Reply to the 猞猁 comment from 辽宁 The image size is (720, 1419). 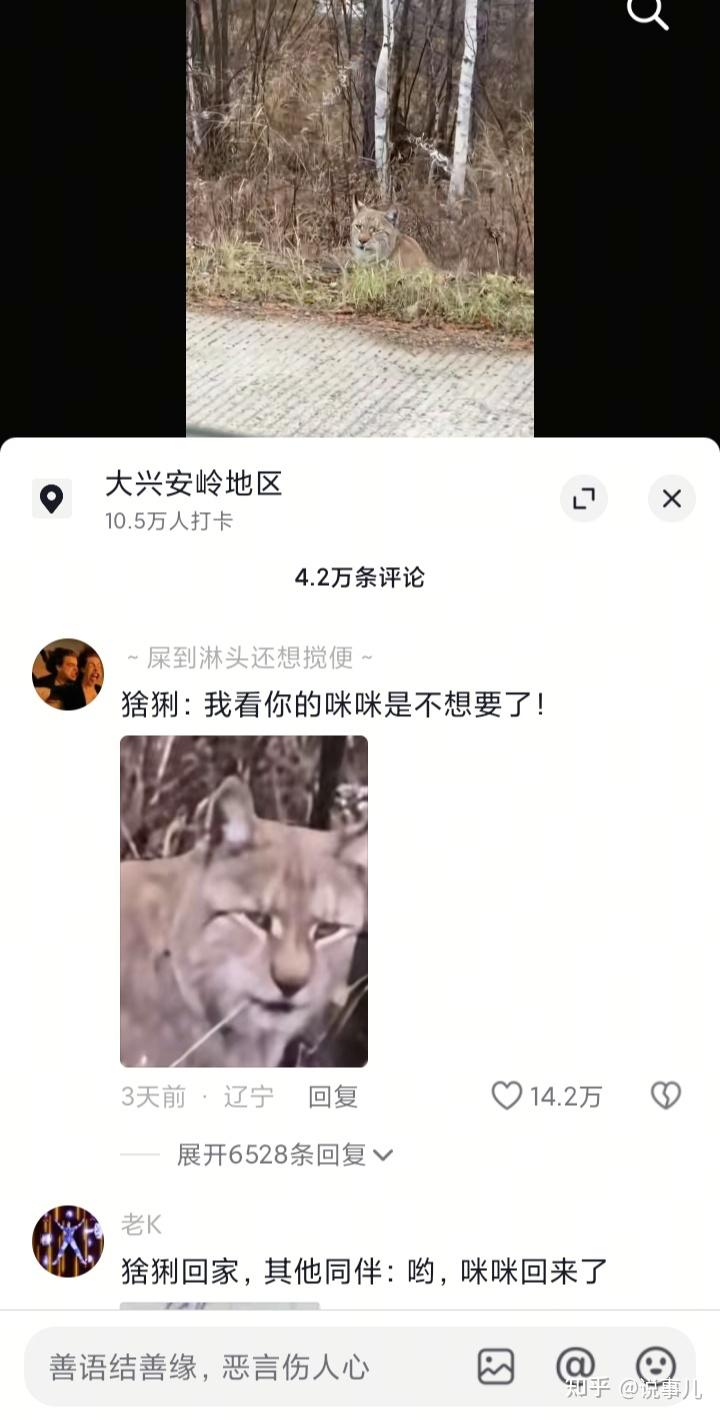point(333,1097)
